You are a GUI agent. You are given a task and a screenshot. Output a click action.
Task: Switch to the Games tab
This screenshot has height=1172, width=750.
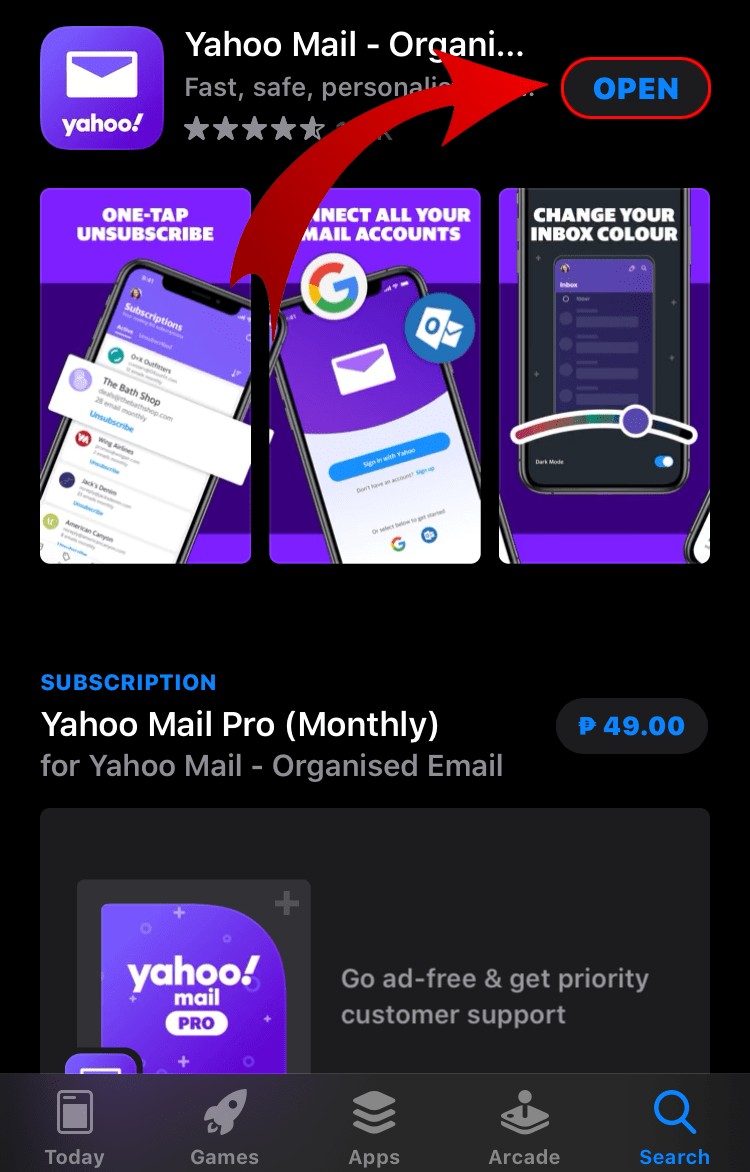tap(225, 1128)
